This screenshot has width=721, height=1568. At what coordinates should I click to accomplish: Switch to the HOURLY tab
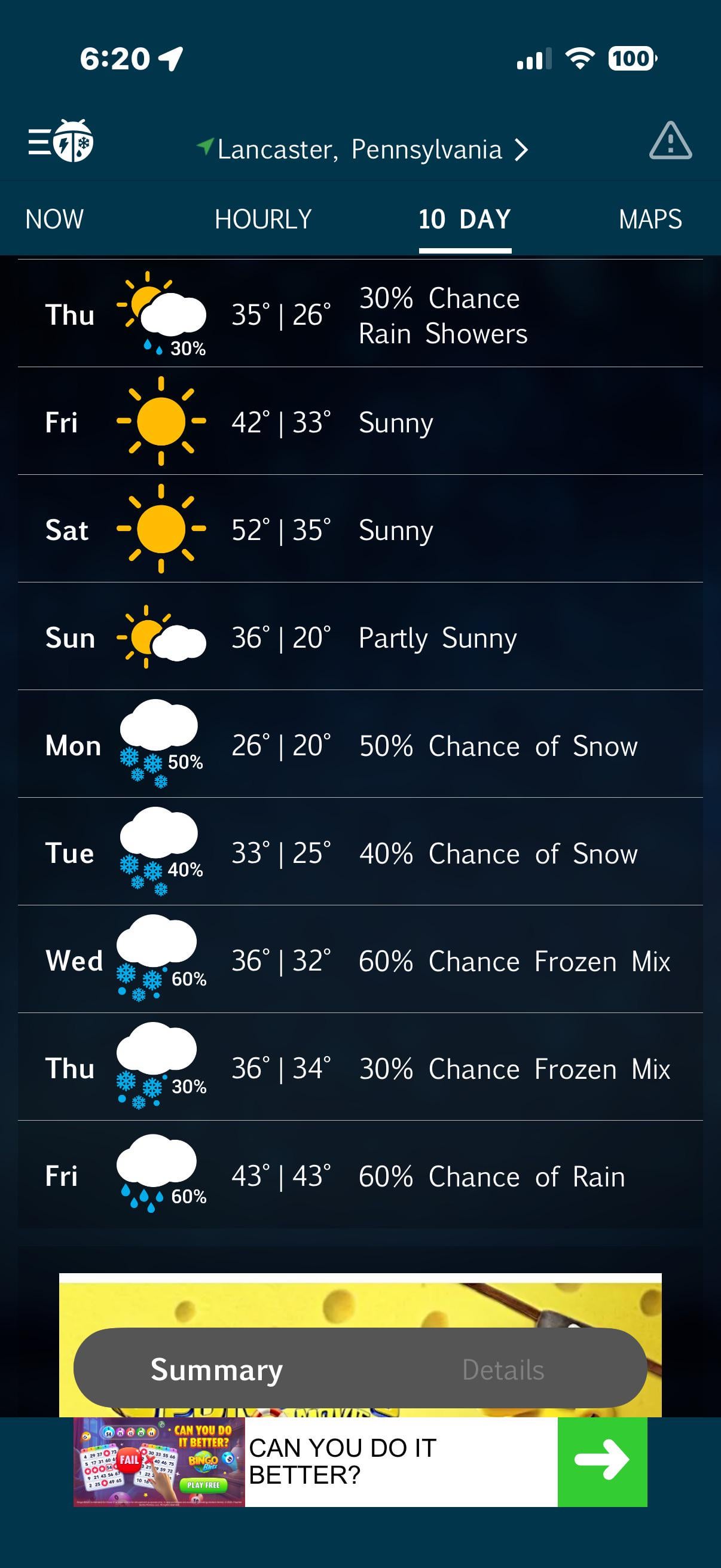coord(263,219)
